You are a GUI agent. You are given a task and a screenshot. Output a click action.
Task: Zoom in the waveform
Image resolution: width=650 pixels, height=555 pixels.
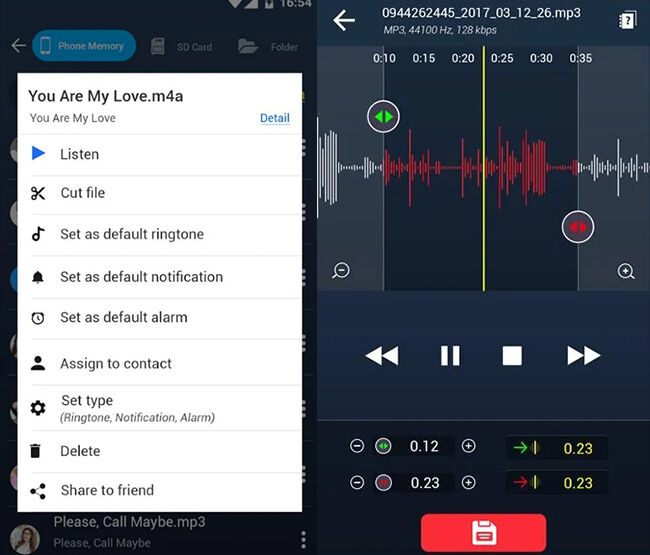tap(626, 271)
